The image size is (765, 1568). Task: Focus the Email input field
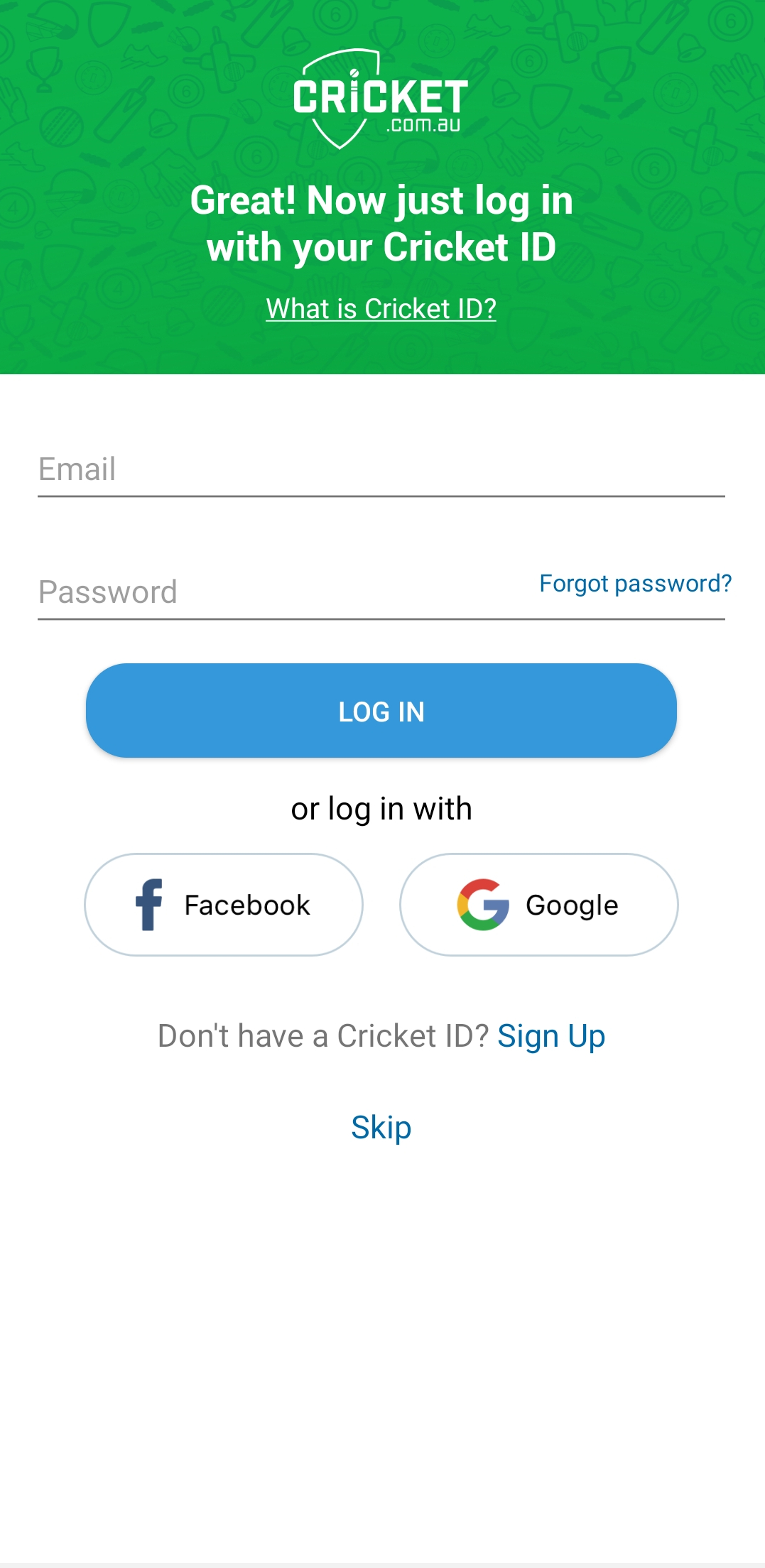tap(381, 469)
